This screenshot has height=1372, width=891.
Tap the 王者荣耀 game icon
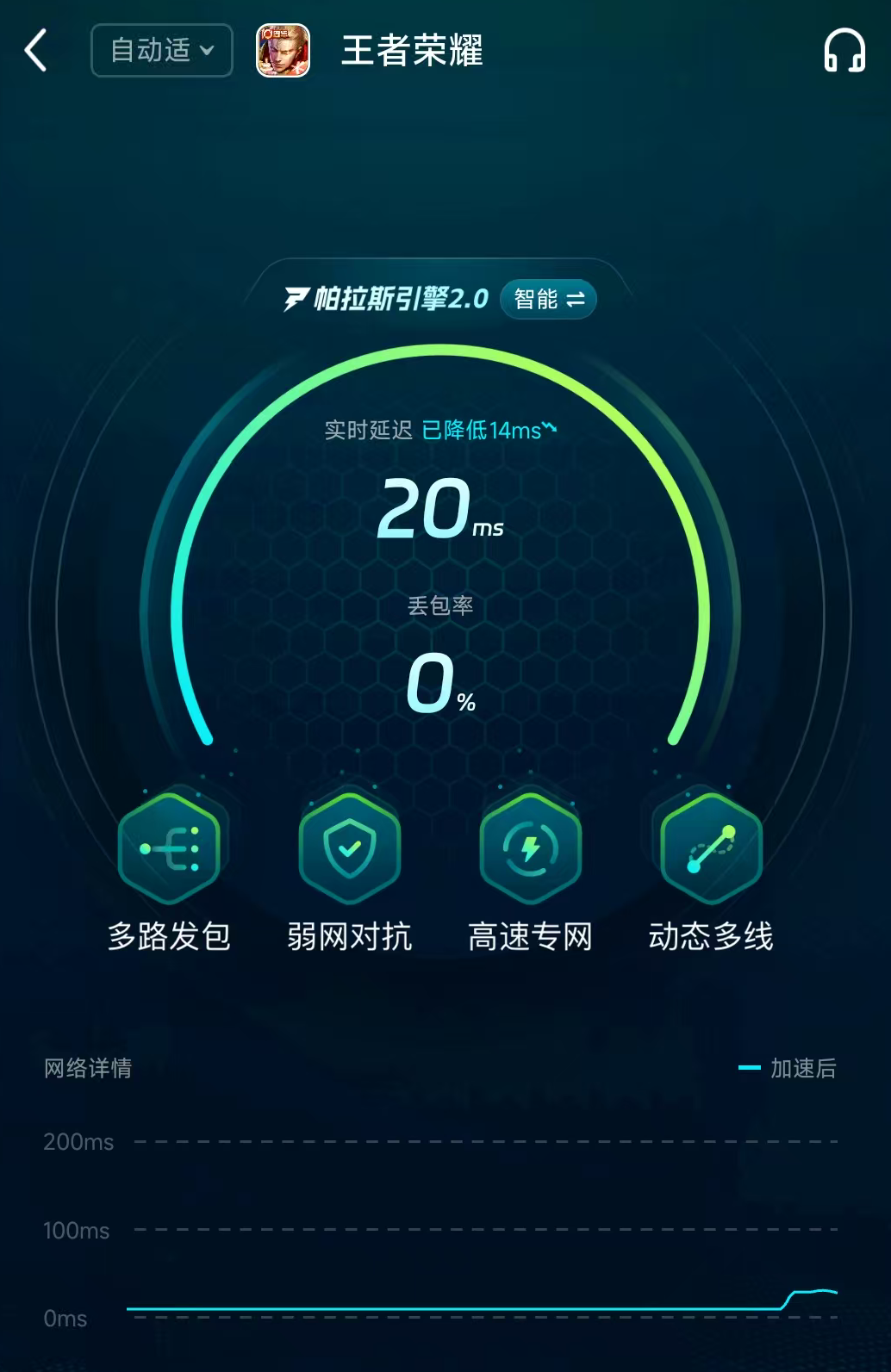tap(283, 51)
